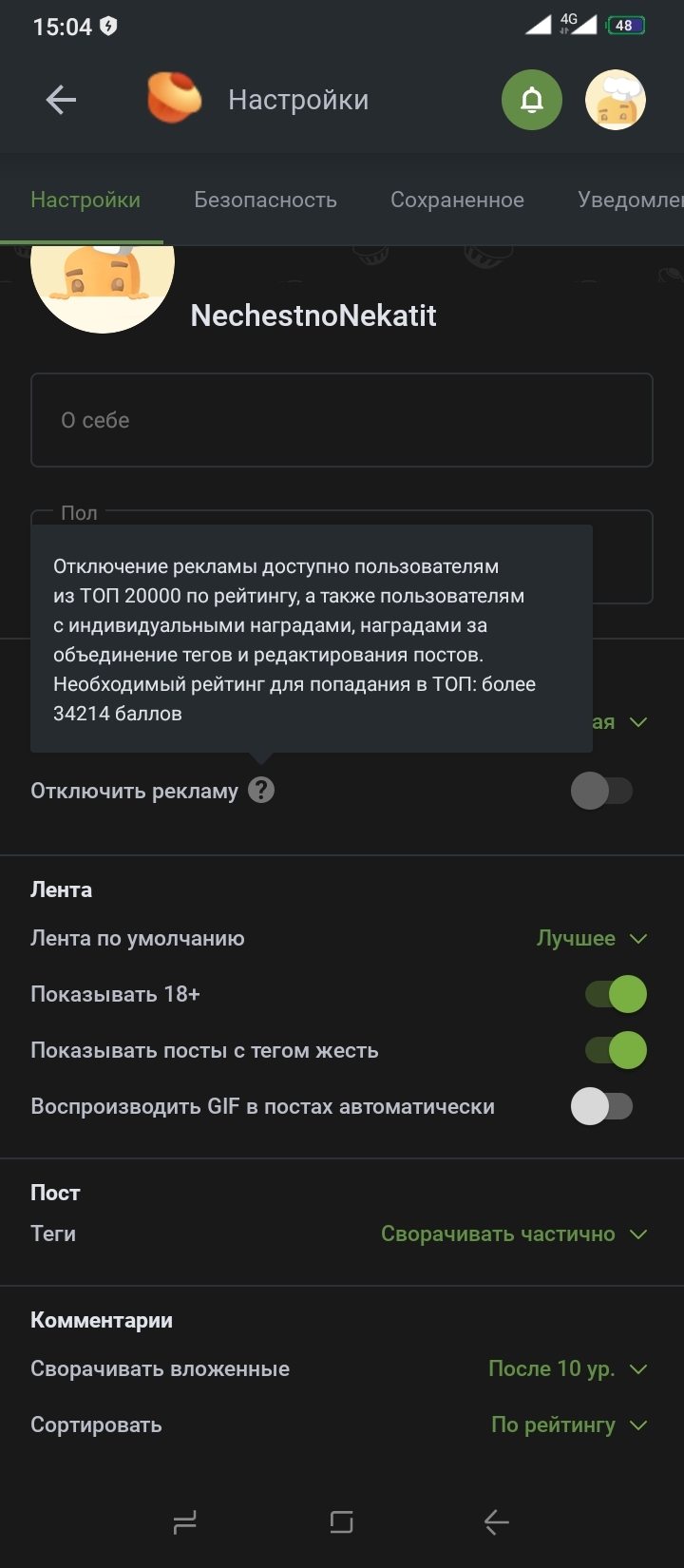Tap the help icon next to Отключить рекламу
Screen dimensions: 684x1568
click(261, 790)
